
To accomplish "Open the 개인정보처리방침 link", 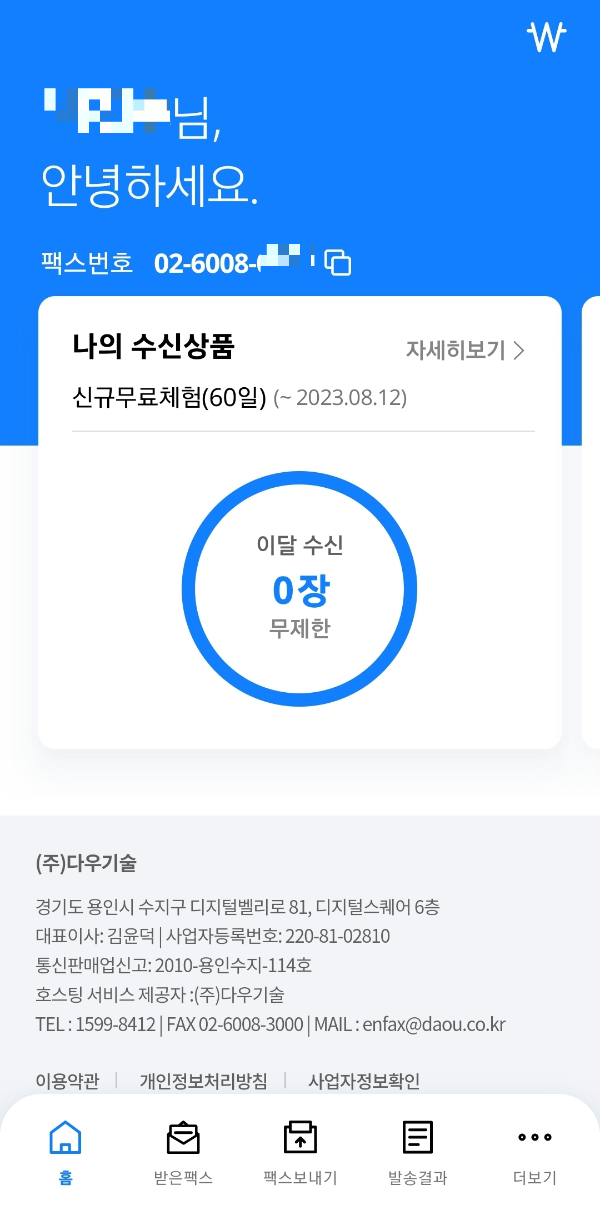I will click(x=203, y=1081).
